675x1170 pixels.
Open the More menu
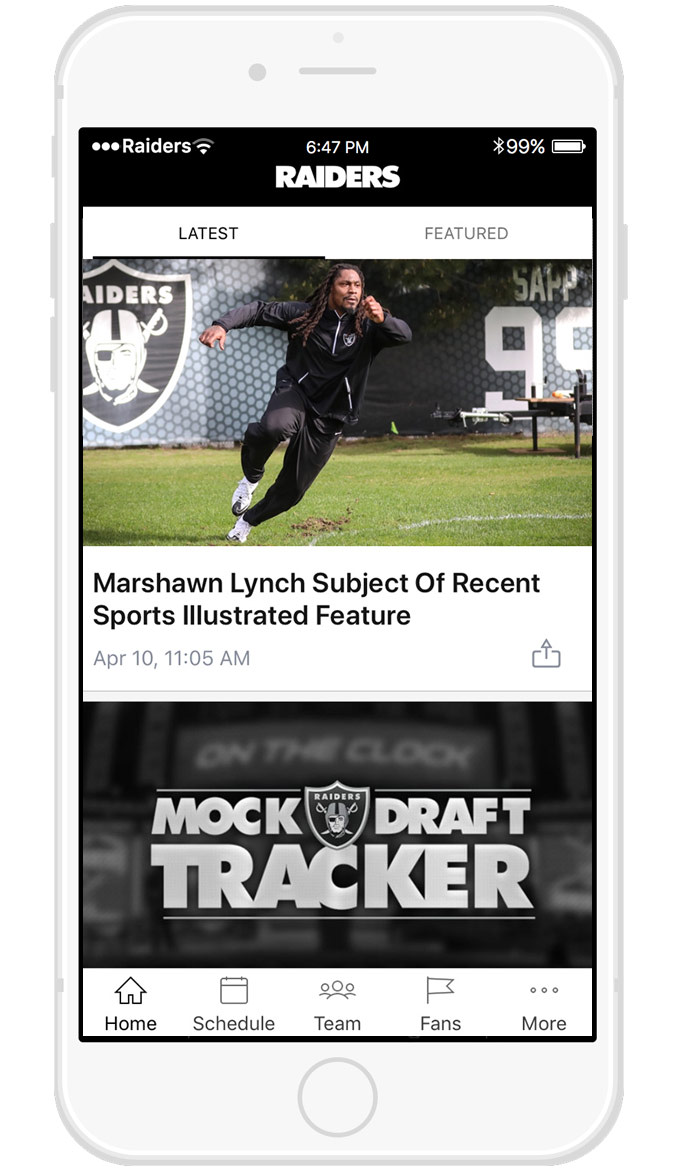point(544,1004)
